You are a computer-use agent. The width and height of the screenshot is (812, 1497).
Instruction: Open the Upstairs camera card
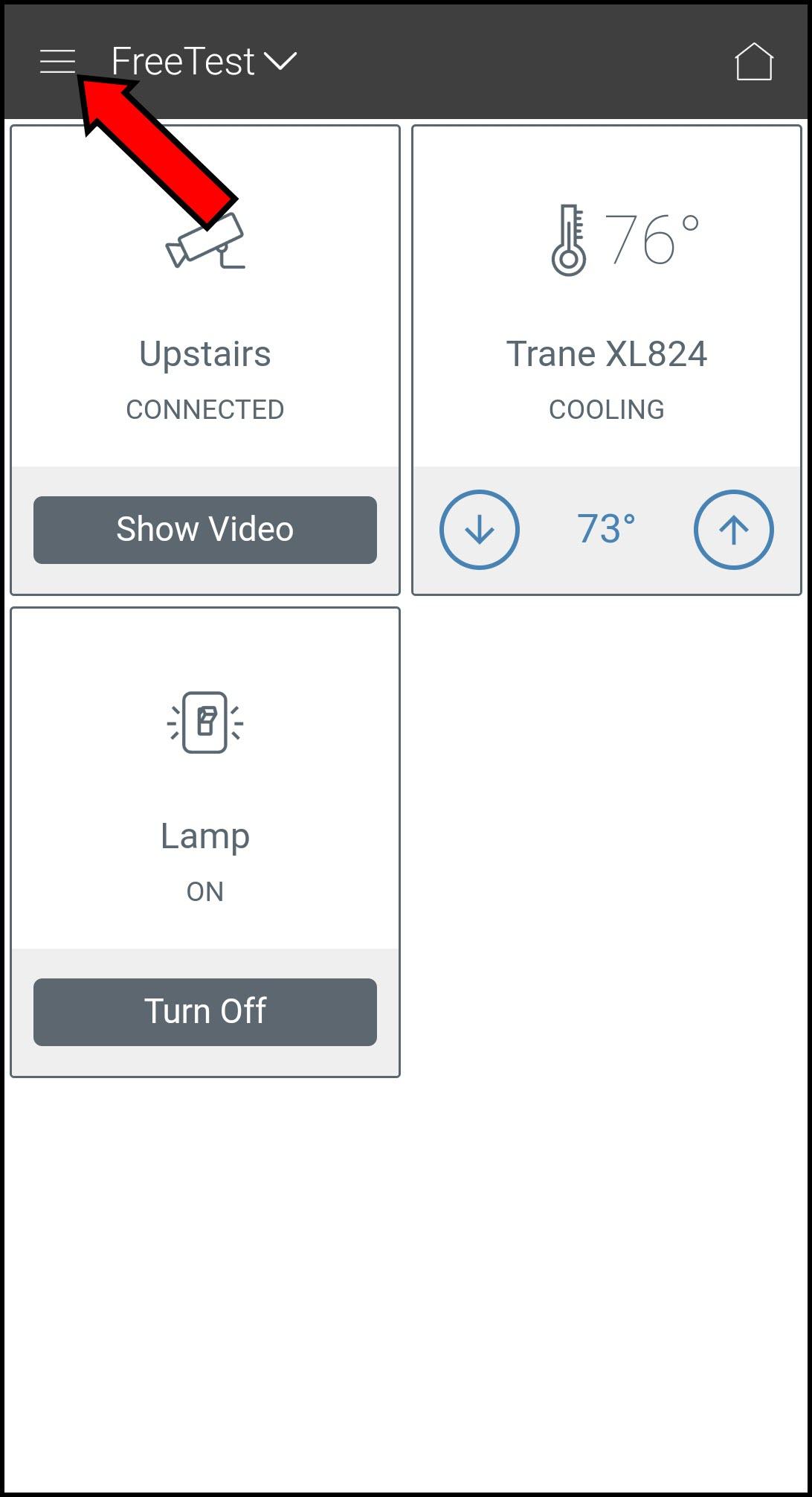click(x=204, y=312)
